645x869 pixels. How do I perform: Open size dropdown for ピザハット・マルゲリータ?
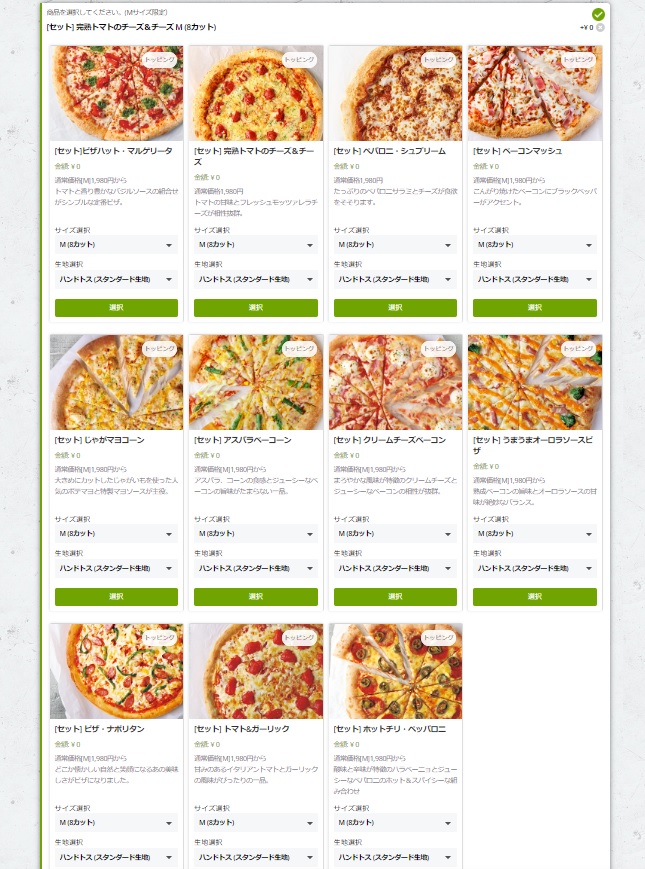[116, 244]
